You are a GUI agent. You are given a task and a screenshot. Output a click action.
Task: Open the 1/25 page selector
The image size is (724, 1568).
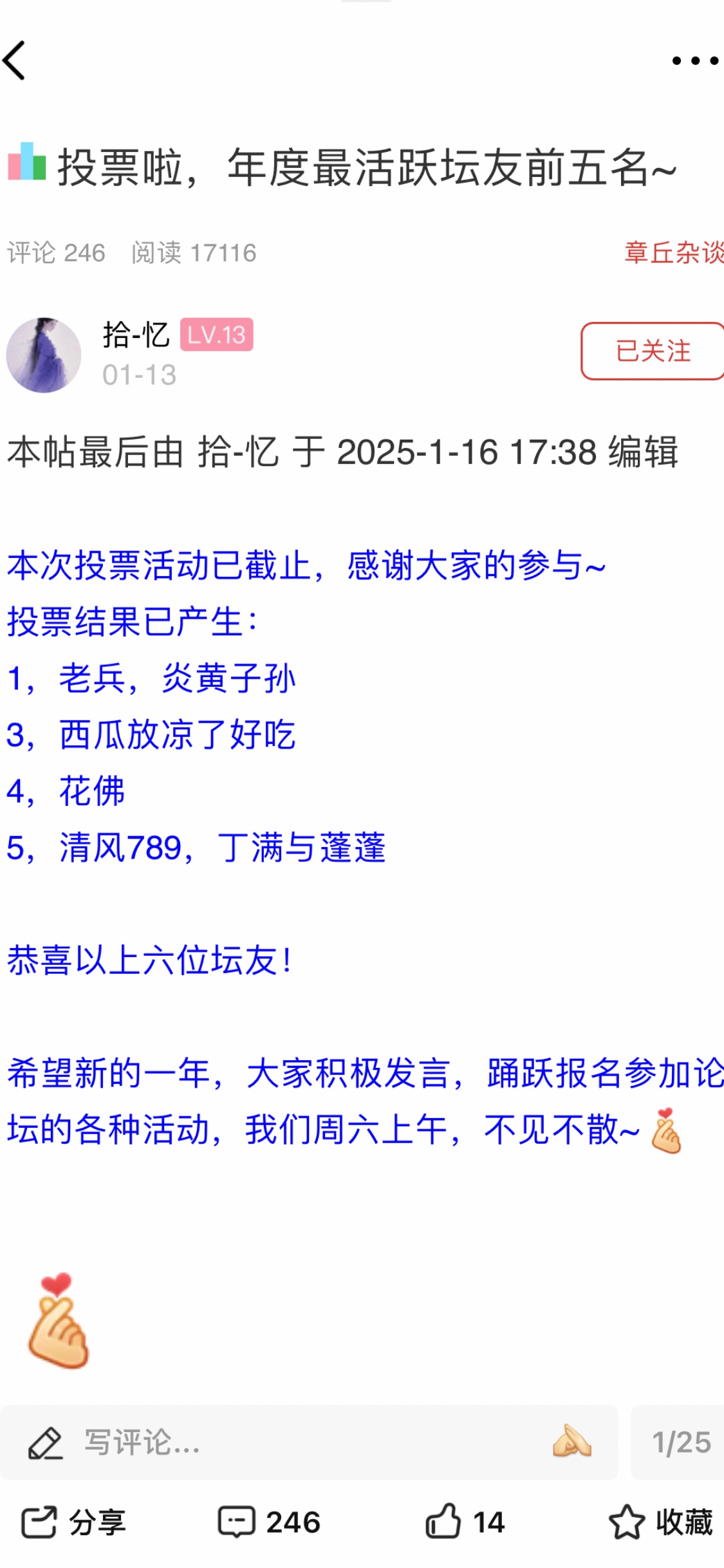tap(680, 1442)
